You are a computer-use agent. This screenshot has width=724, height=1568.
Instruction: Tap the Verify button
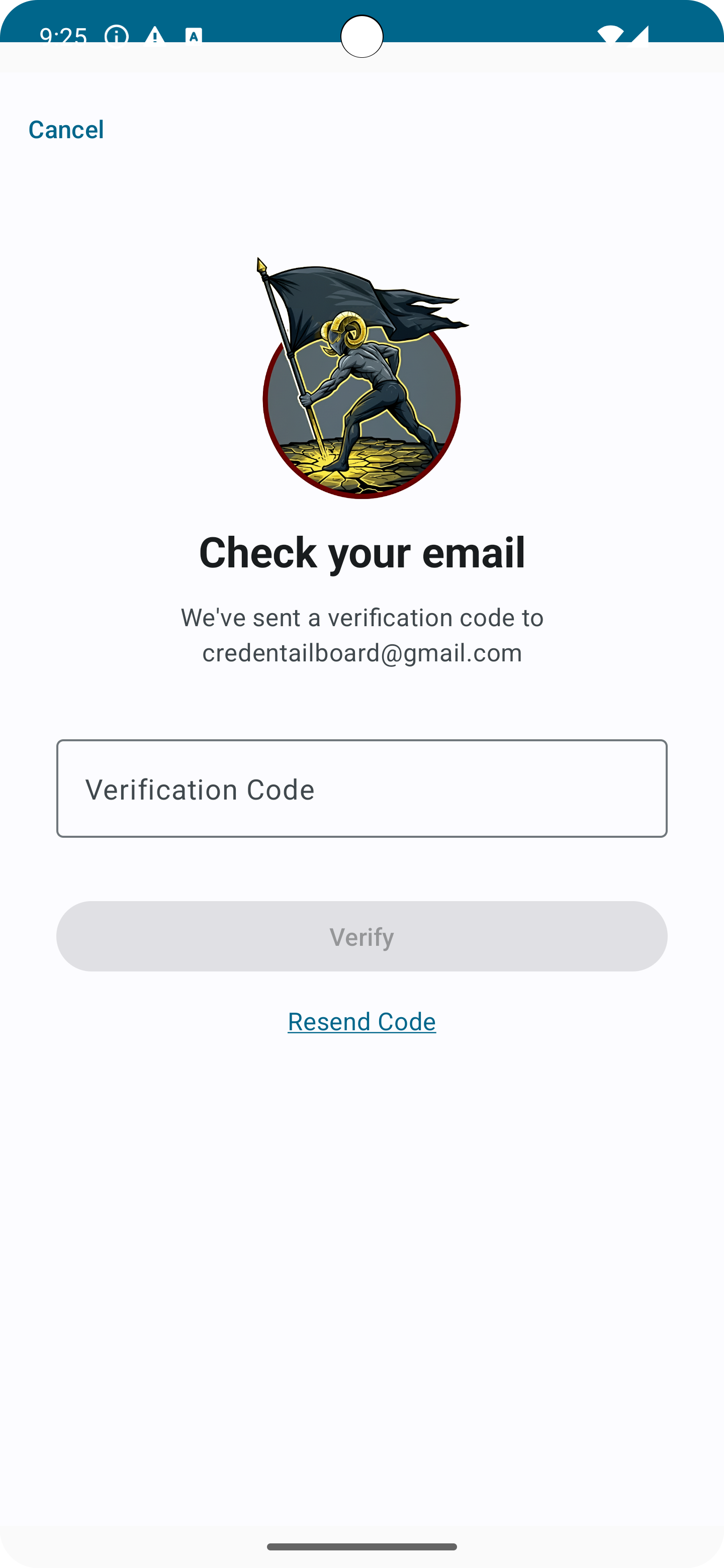click(x=361, y=936)
